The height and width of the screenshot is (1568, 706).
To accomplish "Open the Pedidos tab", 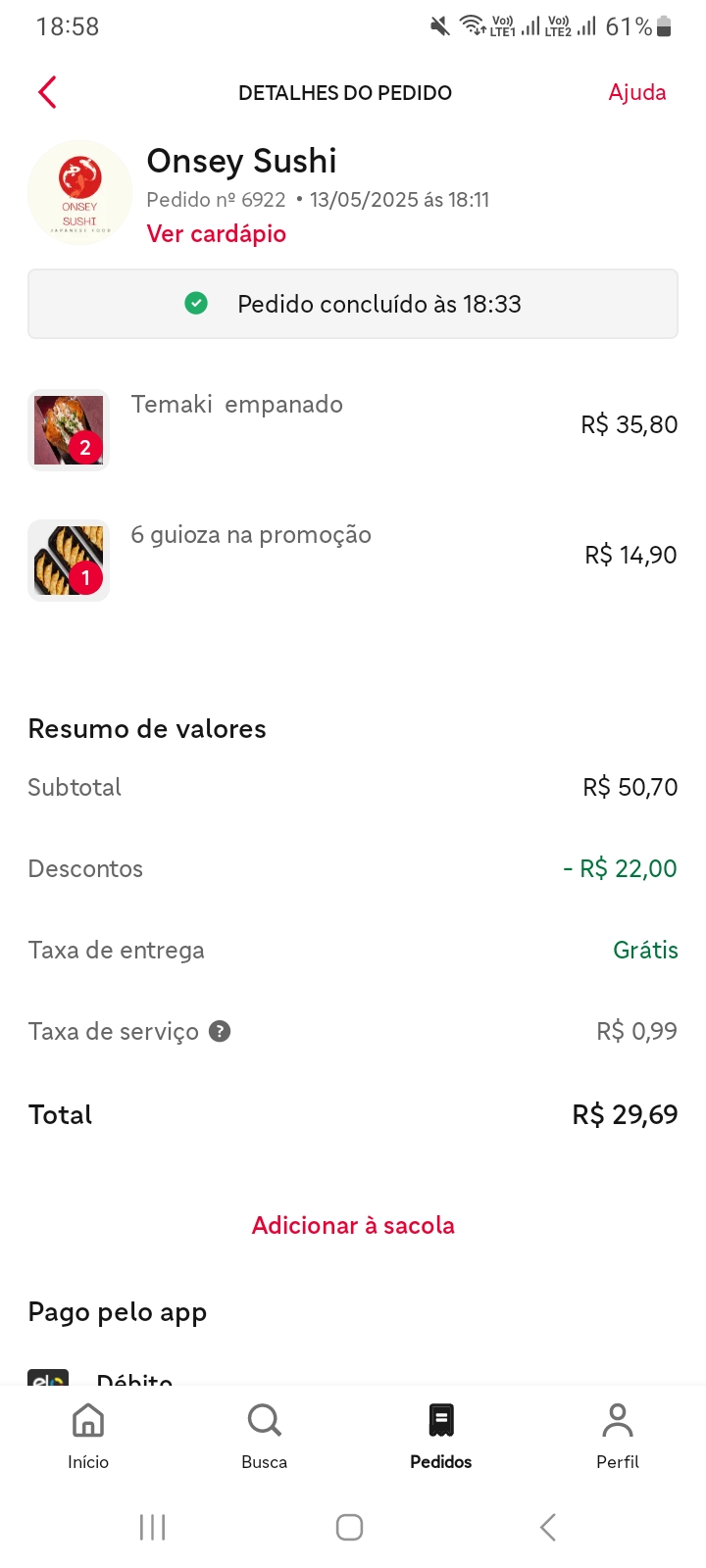I will pyautogui.click(x=441, y=1435).
